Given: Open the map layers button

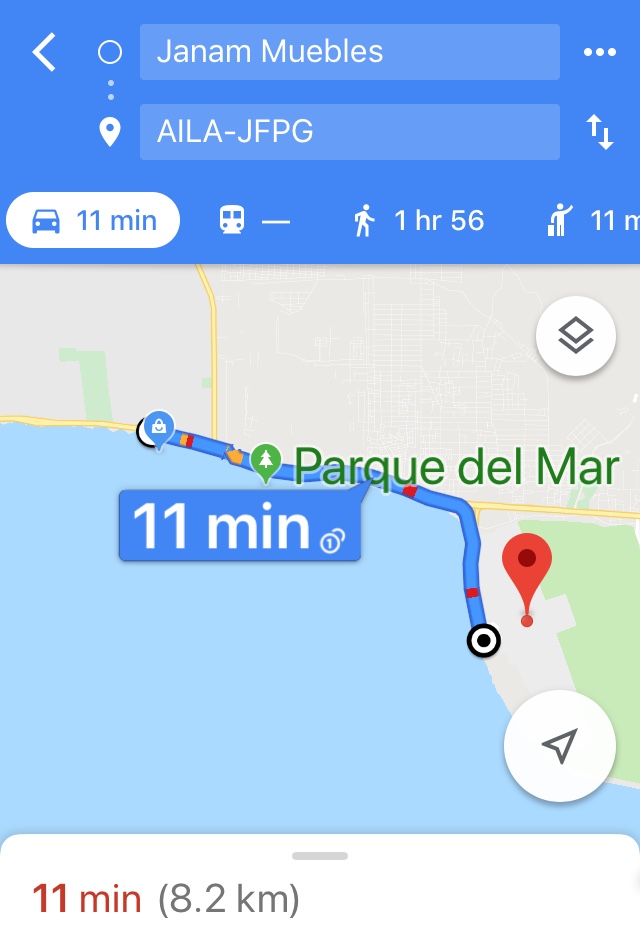Looking at the screenshot, I should pos(575,338).
